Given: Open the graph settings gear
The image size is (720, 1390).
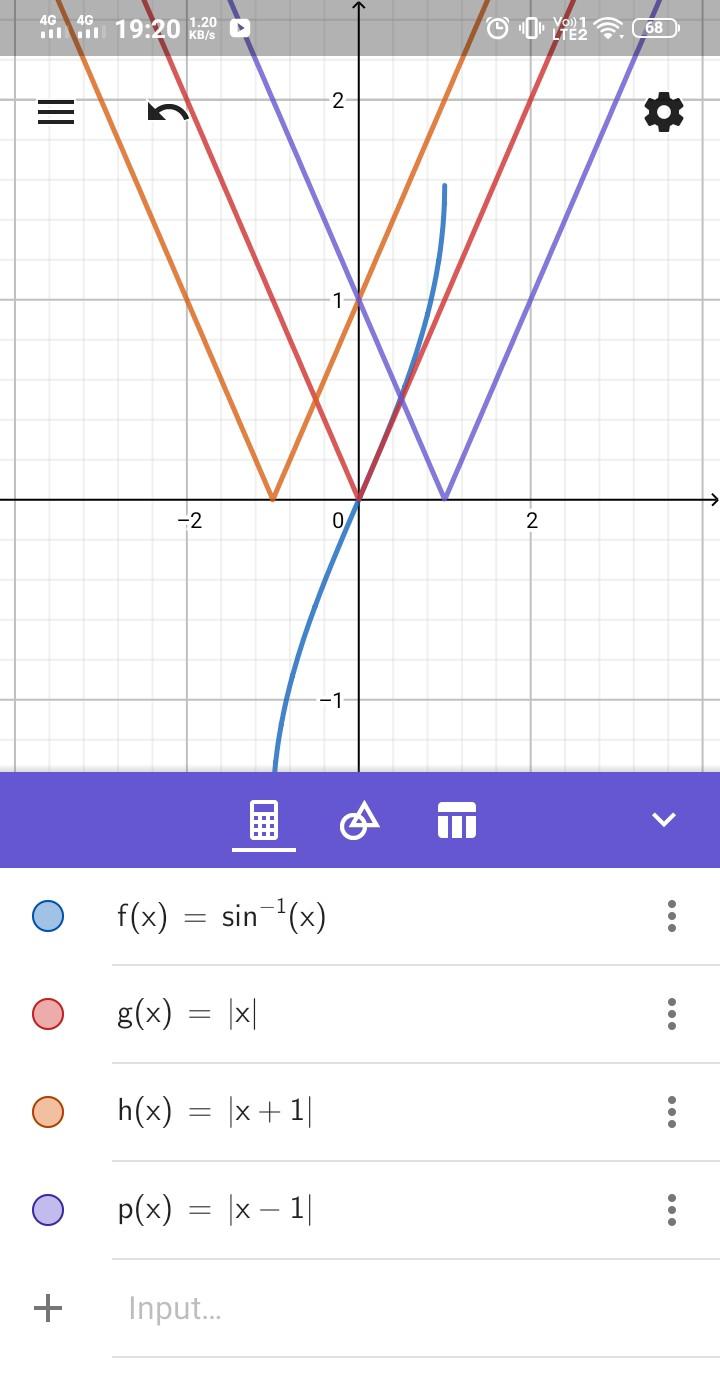Looking at the screenshot, I should coord(664,112).
